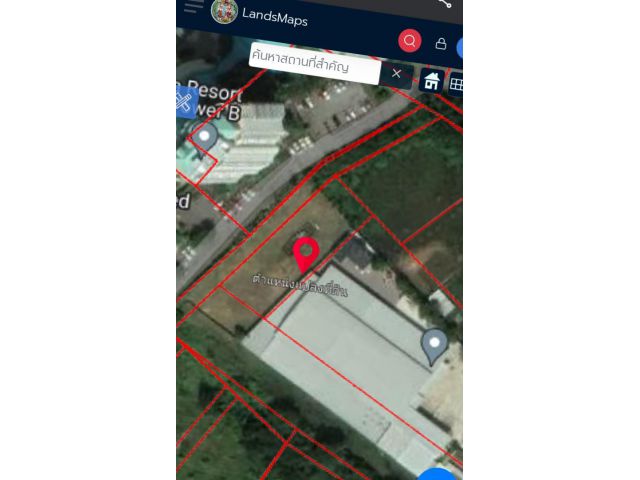640x480 pixels.
Task: Tap the lock icon
Action: point(441,44)
